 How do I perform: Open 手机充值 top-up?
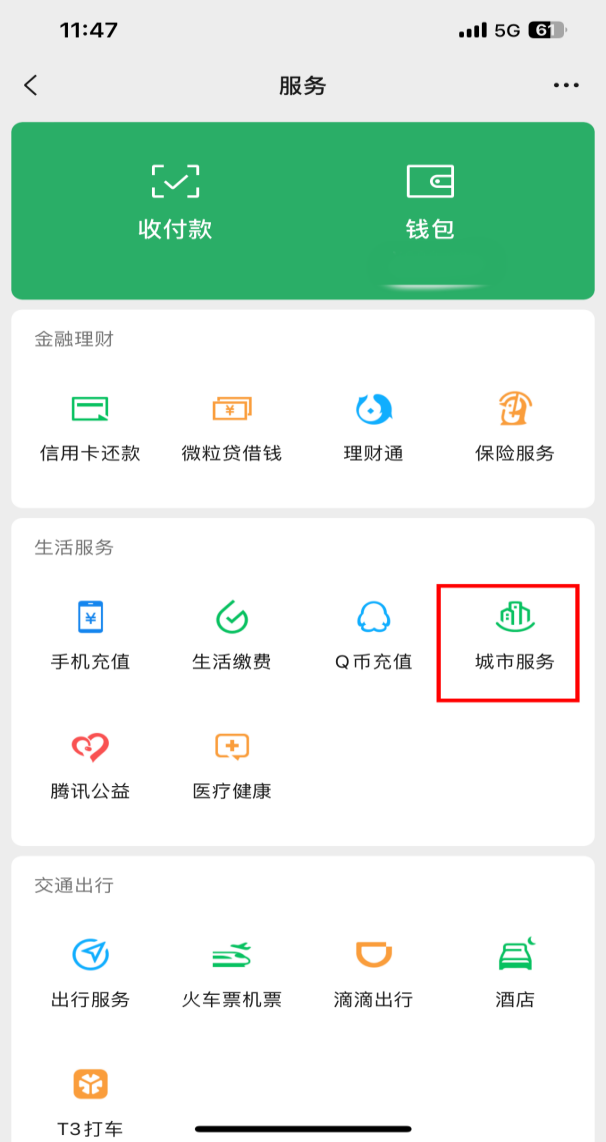90,635
